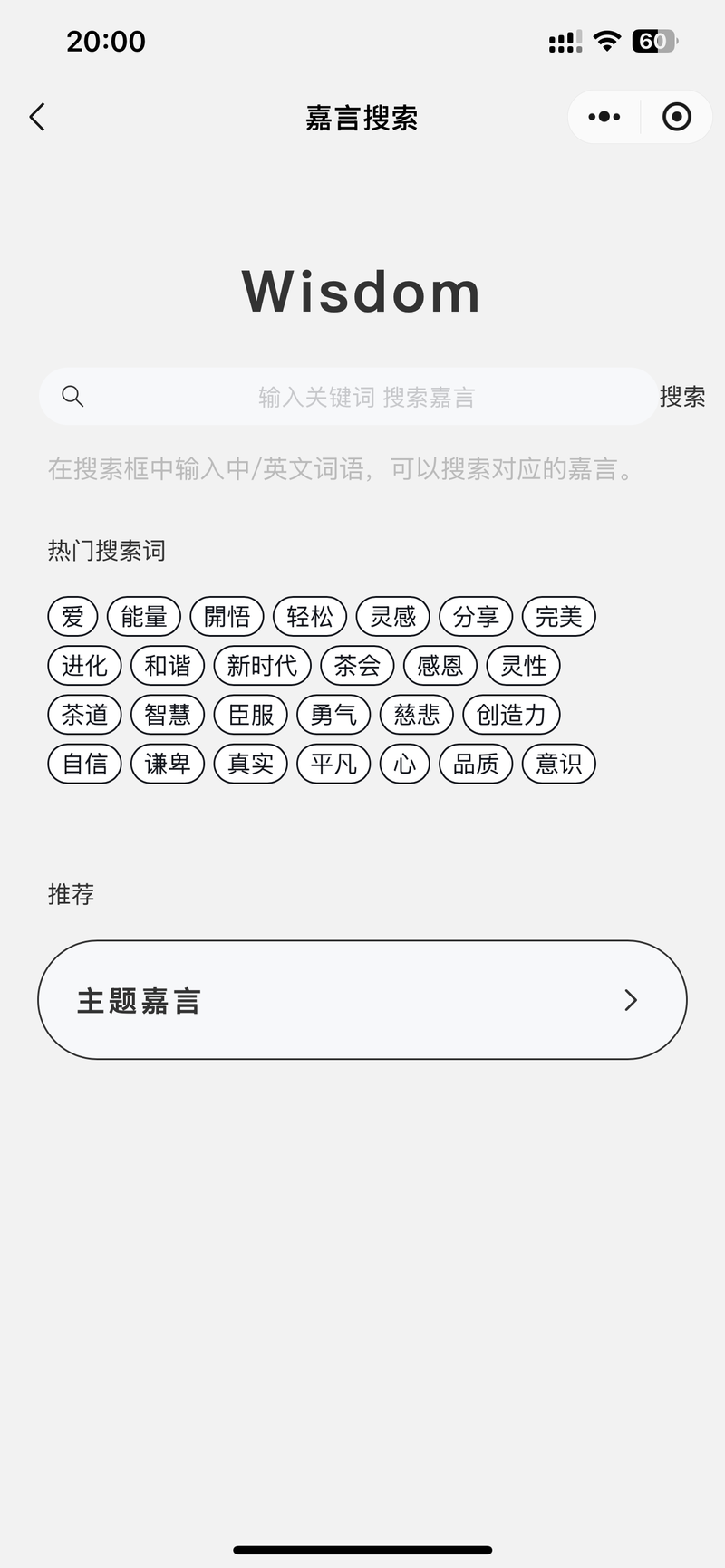Close the mini program with the circle icon
This screenshot has height=1568, width=725.
pyautogui.click(x=677, y=117)
